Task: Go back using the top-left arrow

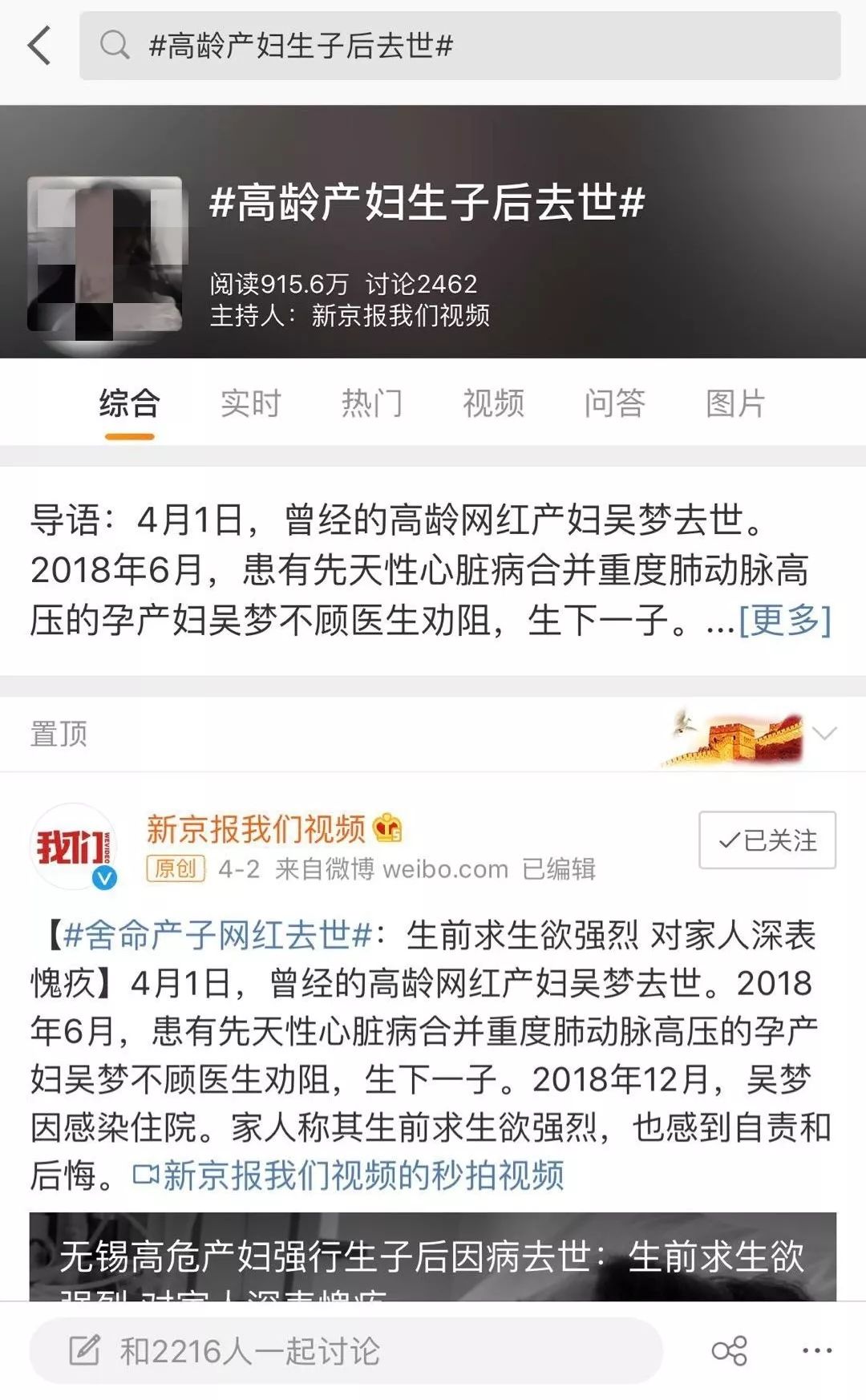Action: (39, 45)
